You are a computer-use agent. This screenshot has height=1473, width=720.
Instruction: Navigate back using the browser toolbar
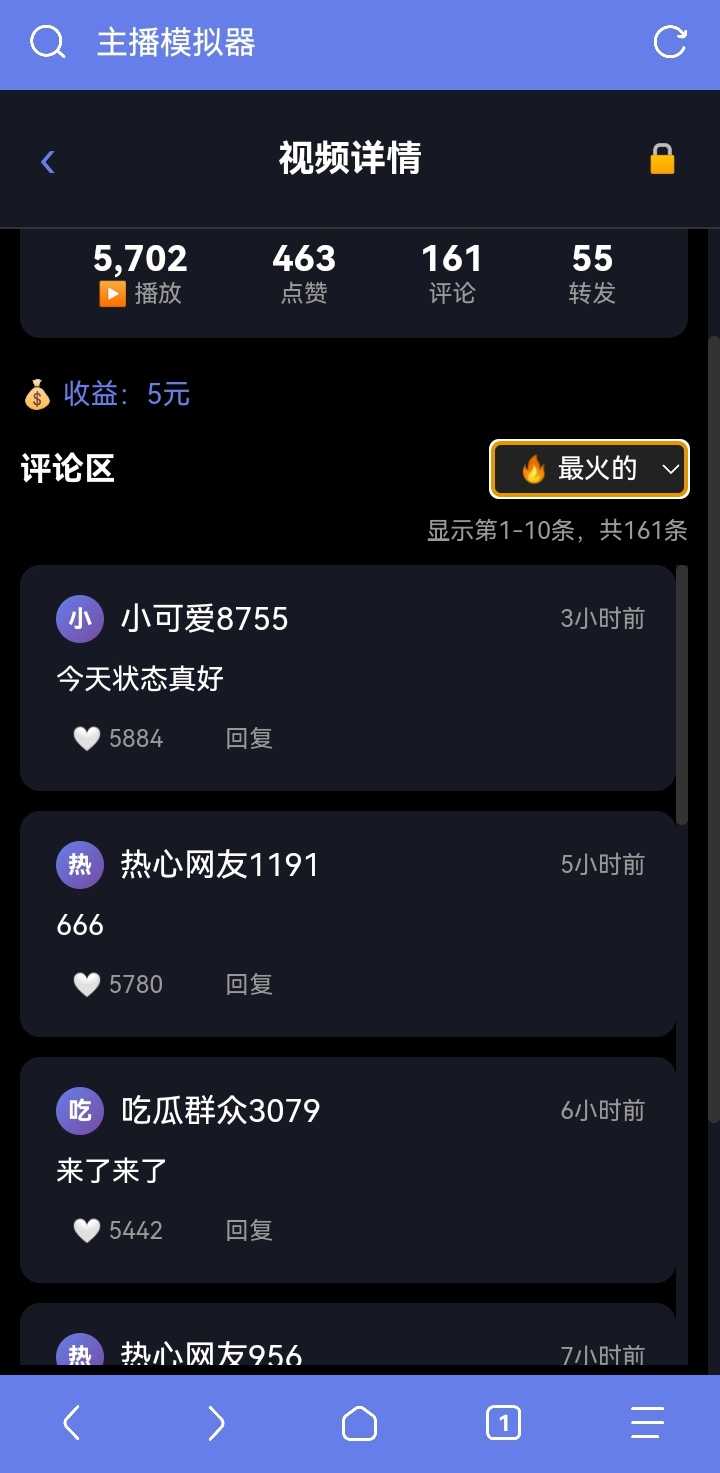click(x=71, y=1422)
